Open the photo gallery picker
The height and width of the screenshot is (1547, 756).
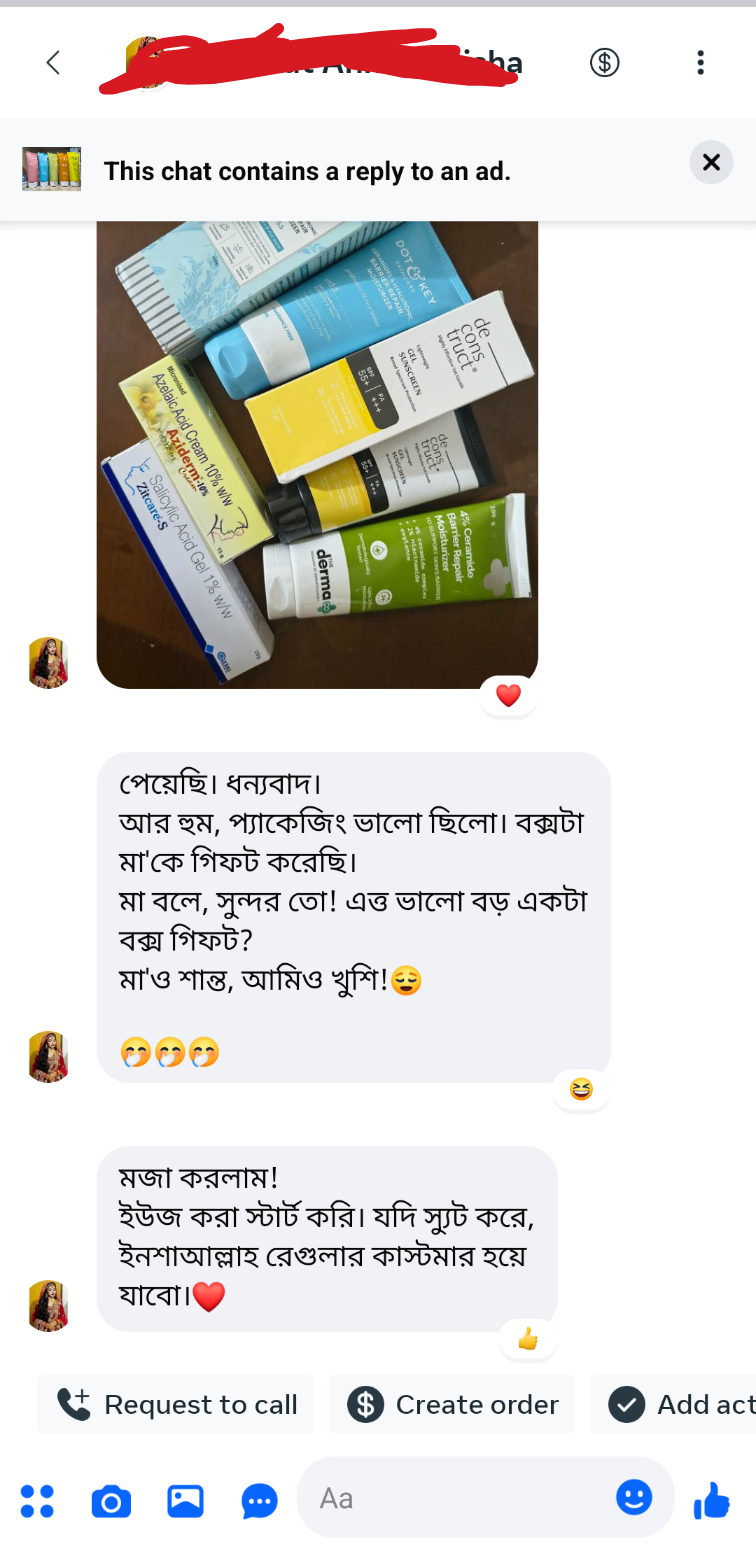pos(185,1501)
